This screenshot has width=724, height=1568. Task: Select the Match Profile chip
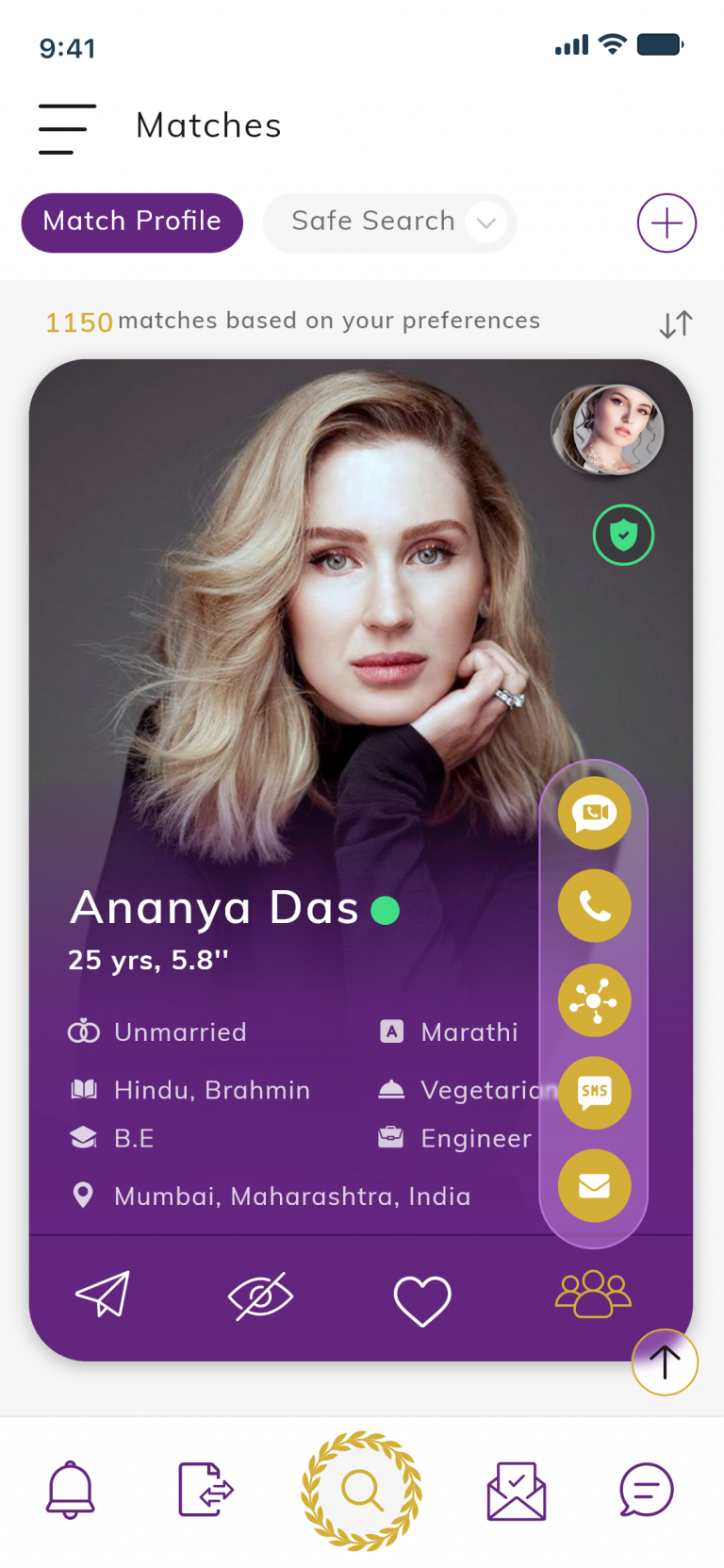tap(132, 223)
